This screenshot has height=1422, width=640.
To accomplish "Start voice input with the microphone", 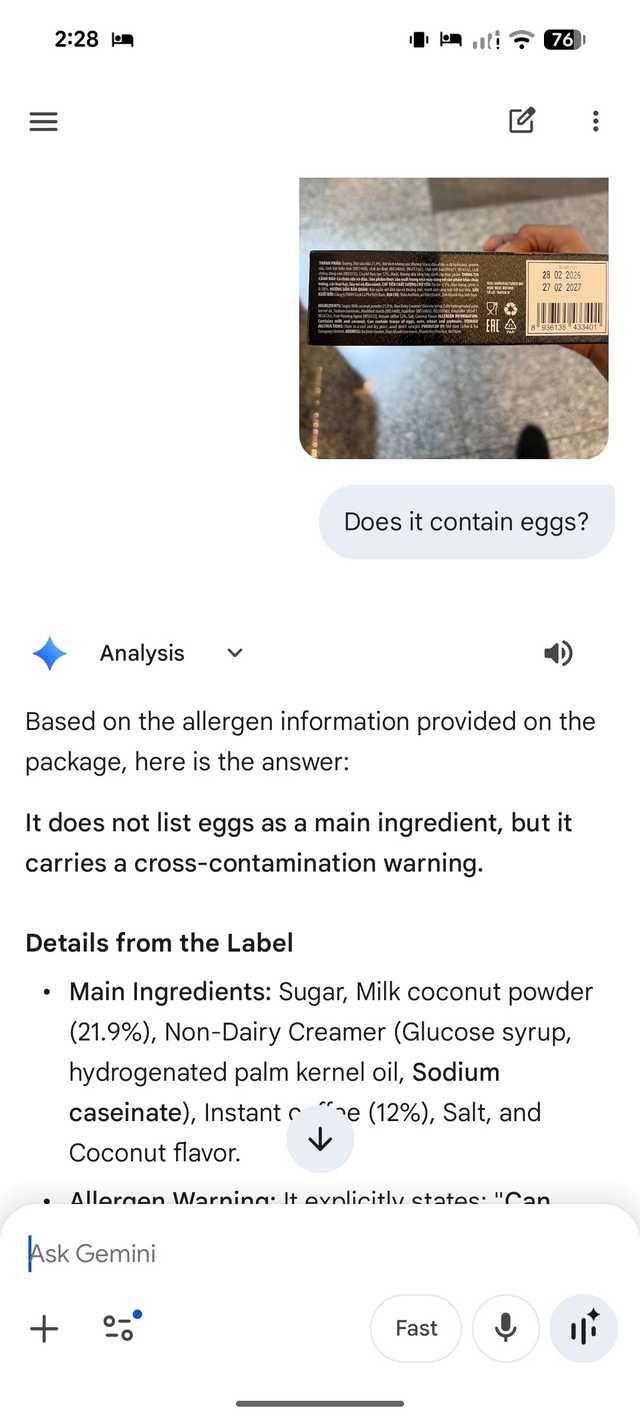I will (x=506, y=1328).
